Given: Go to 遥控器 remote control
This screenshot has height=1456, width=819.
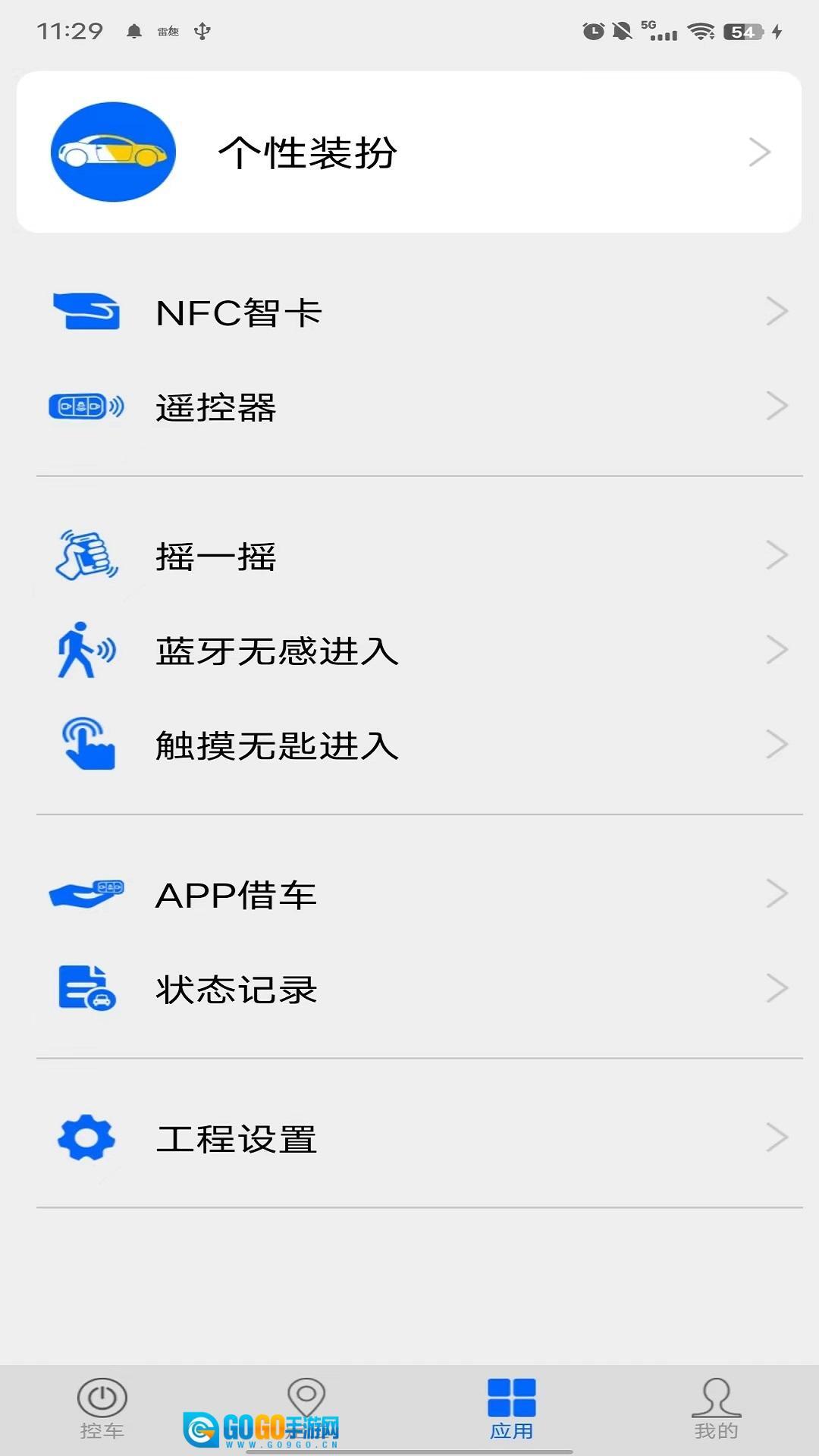Looking at the screenshot, I should click(x=409, y=407).
